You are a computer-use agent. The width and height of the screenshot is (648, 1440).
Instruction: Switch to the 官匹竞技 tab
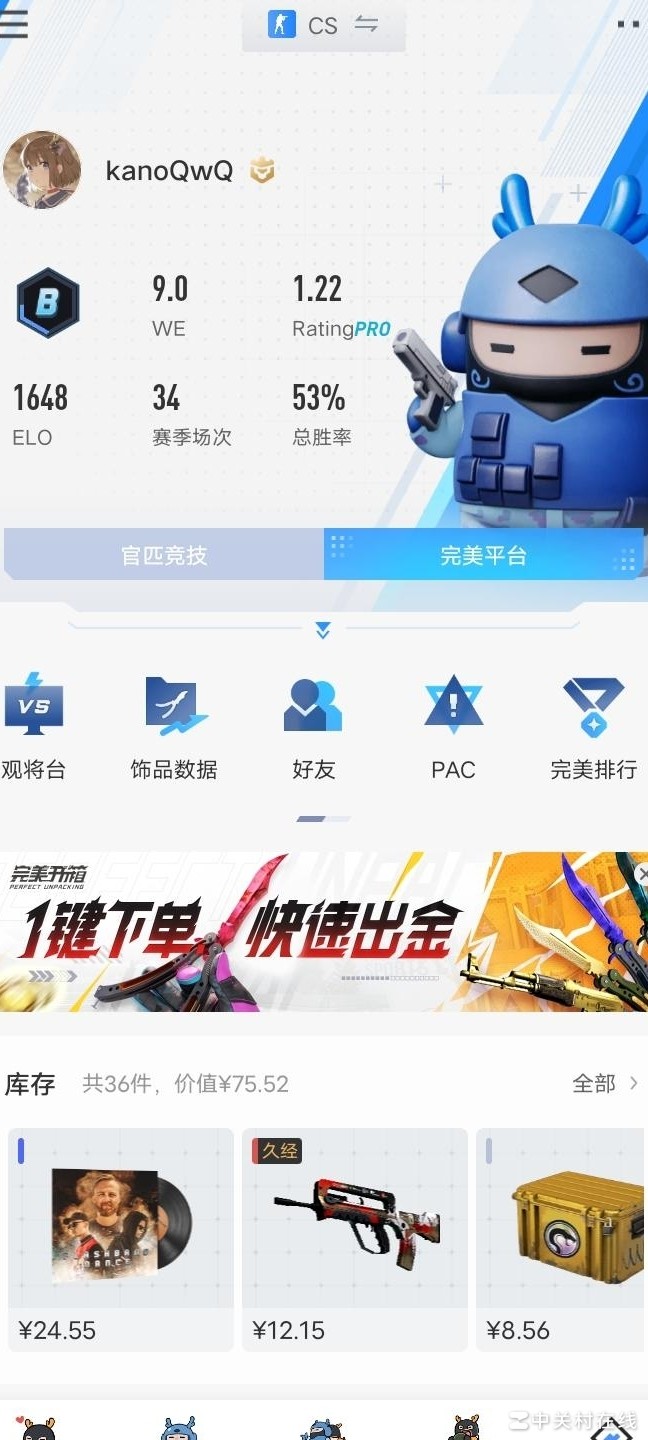(x=164, y=555)
